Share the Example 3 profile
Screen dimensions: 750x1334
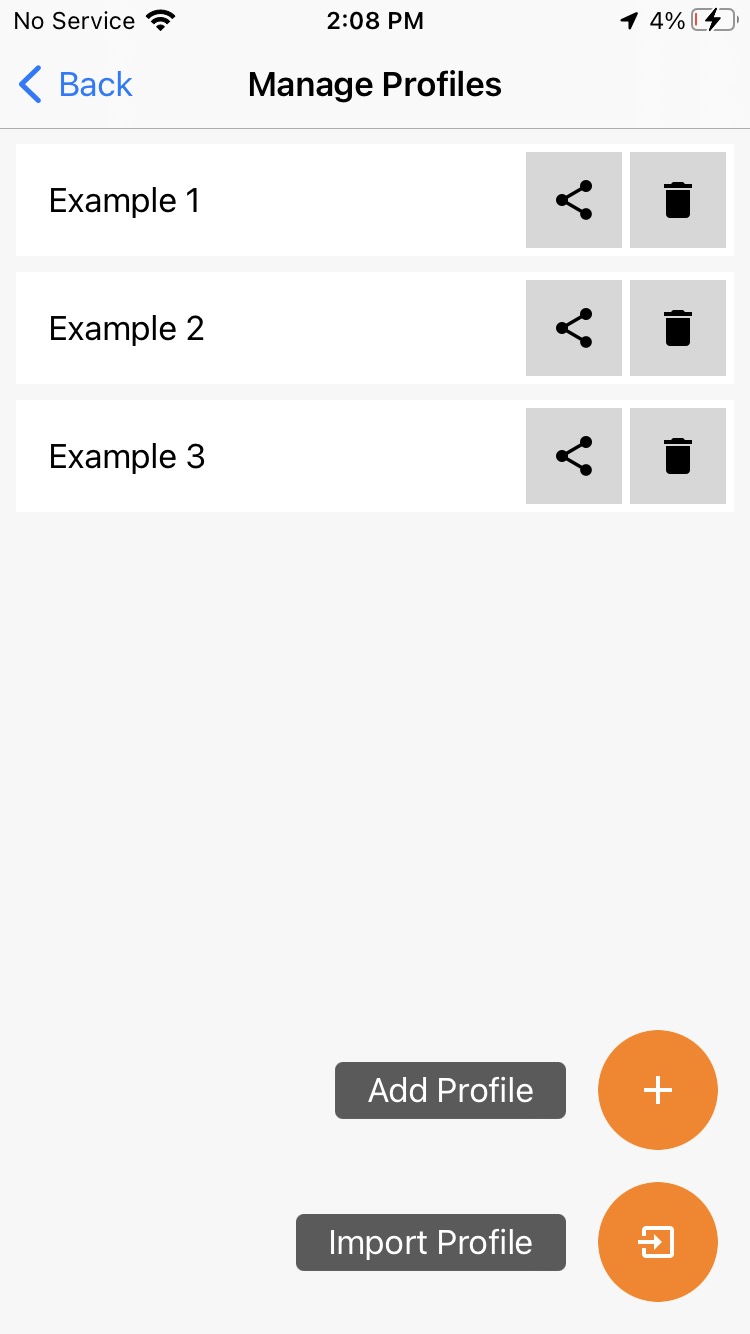[574, 456]
